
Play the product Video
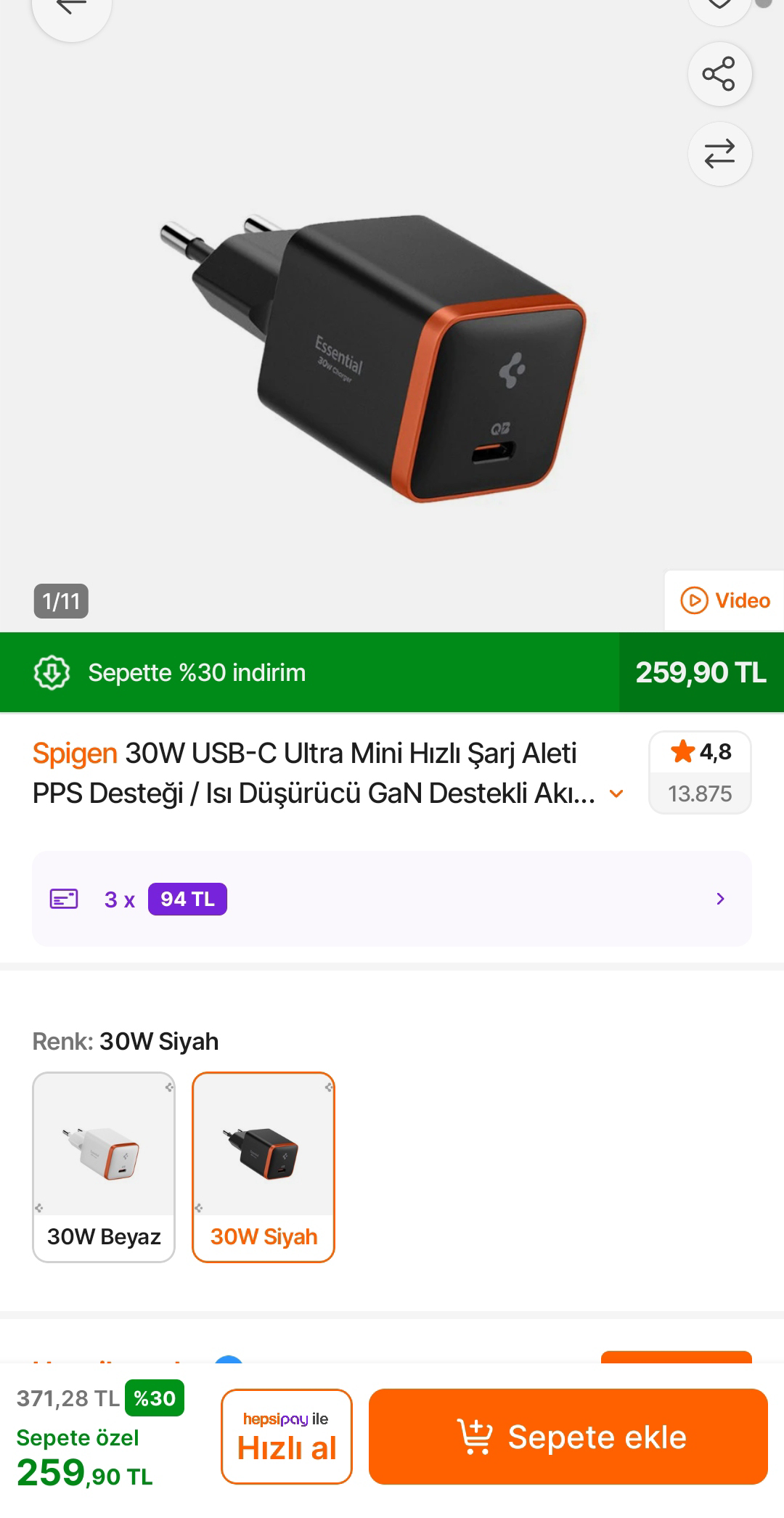click(725, 600)
